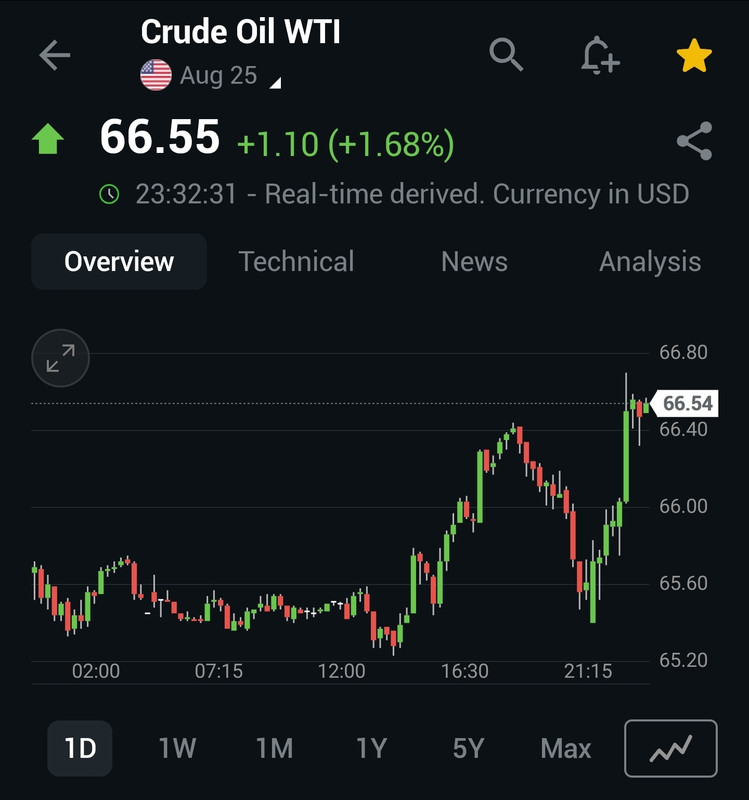Show the Max chart range

tap(566, 748)
